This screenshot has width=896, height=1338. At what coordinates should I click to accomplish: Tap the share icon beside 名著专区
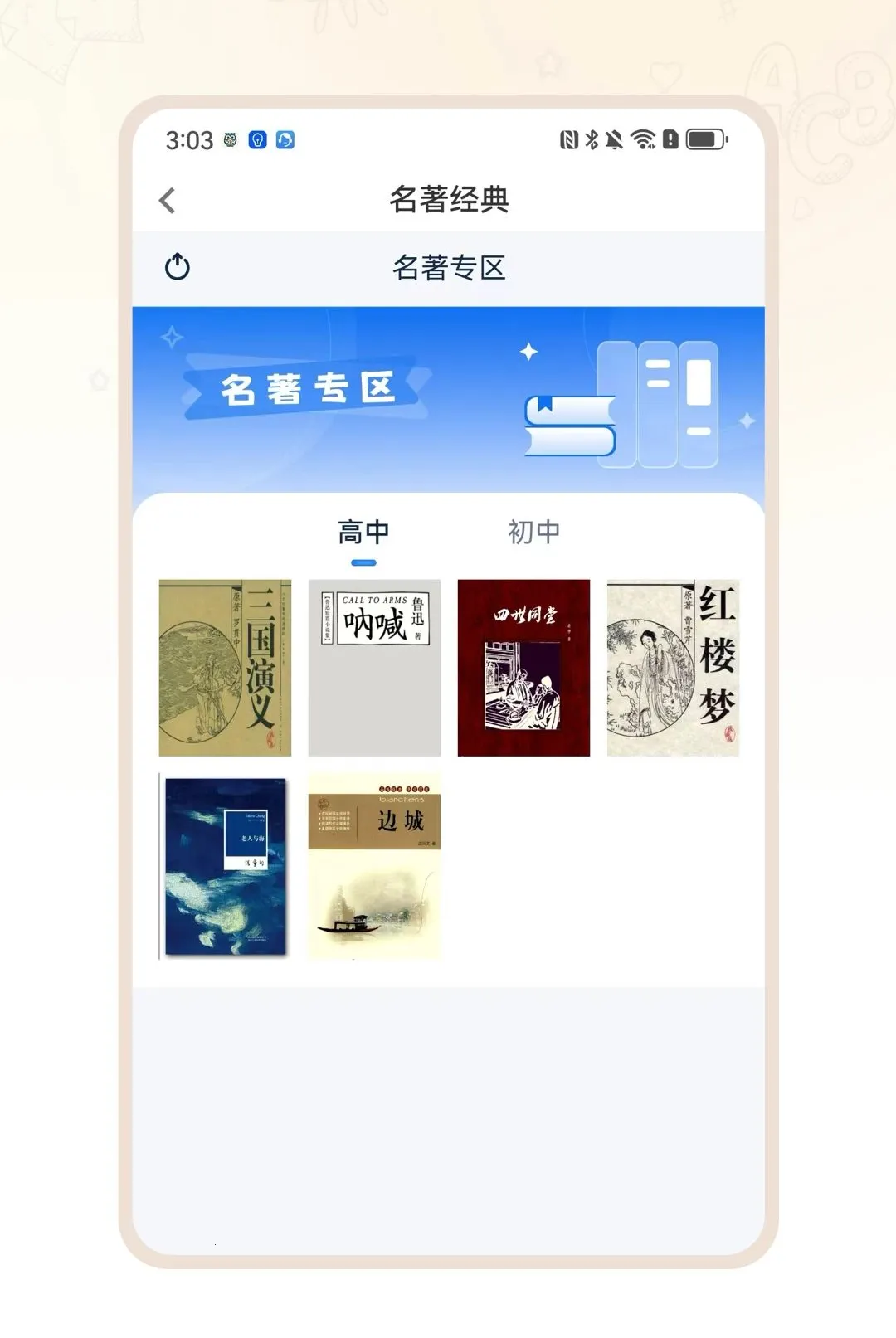pos(178,267)
